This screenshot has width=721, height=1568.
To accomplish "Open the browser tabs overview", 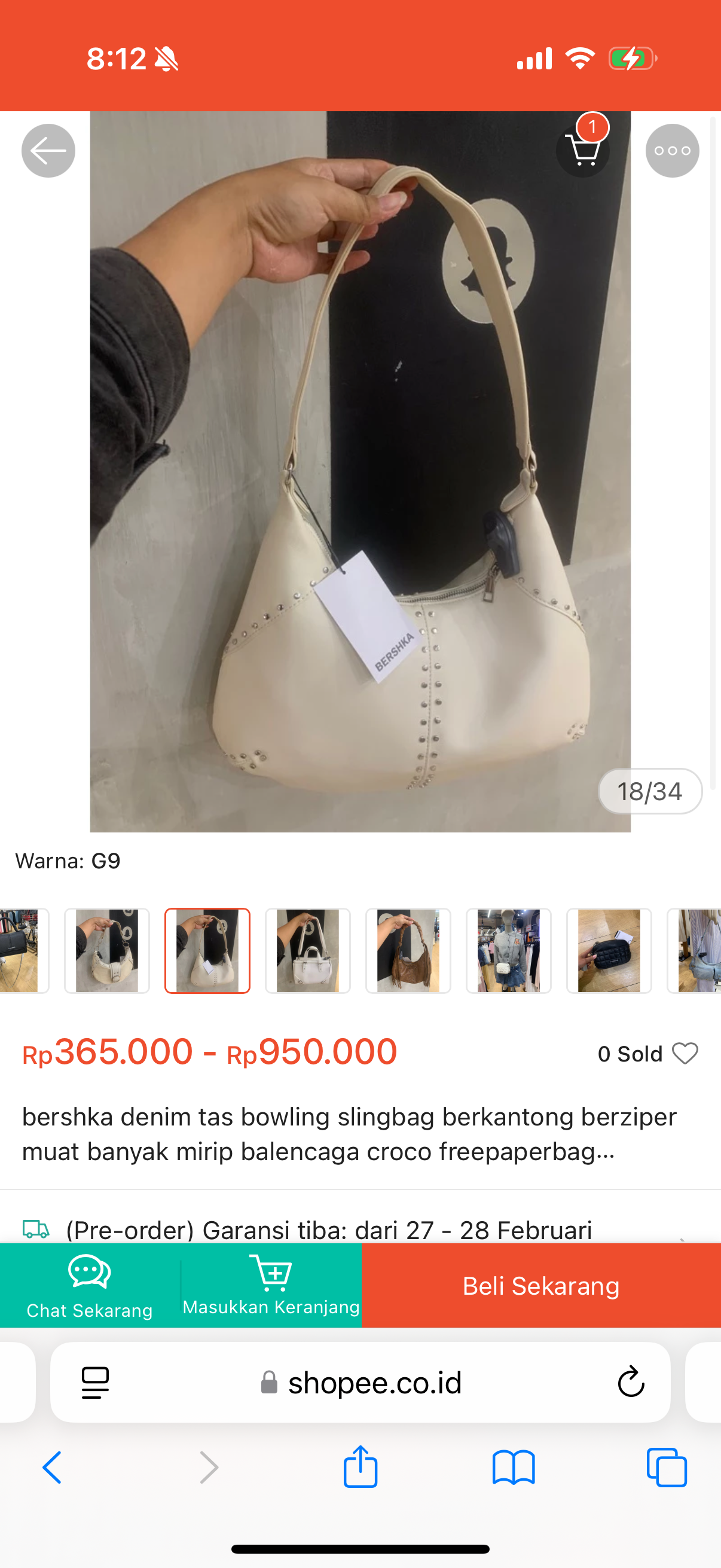I will click(x=666, y=1467).
